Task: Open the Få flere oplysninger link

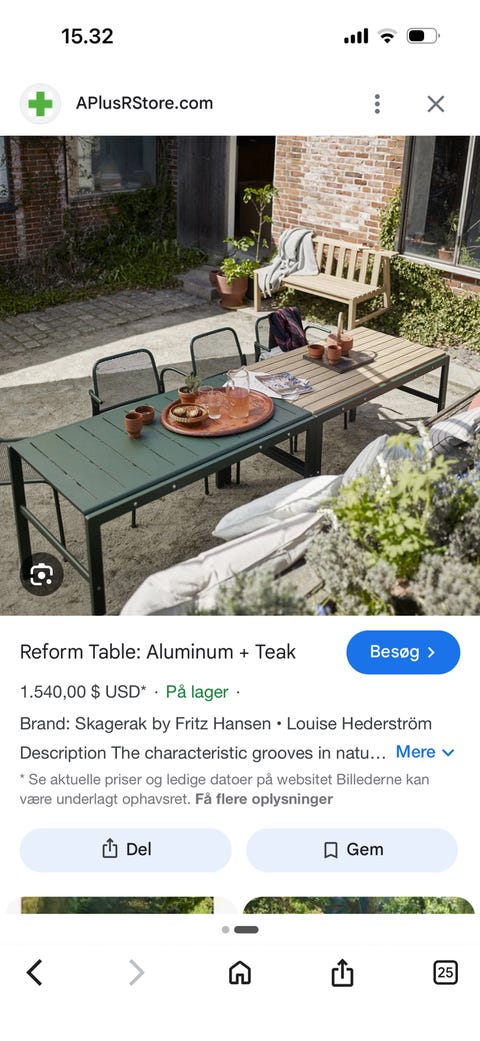Action: (x=264, y=799)
